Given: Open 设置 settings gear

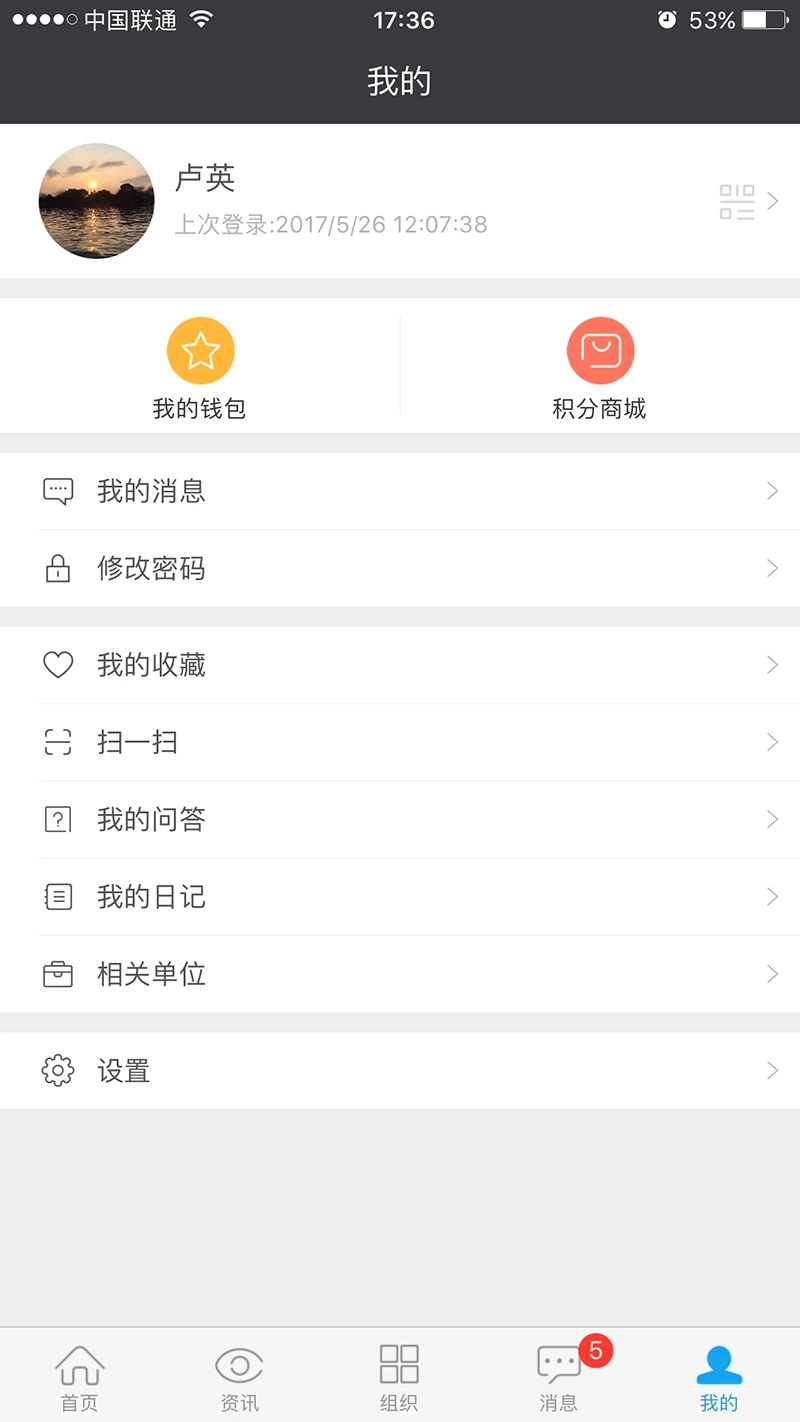Looking at the screenshot, I should (x=57, y=1070).
